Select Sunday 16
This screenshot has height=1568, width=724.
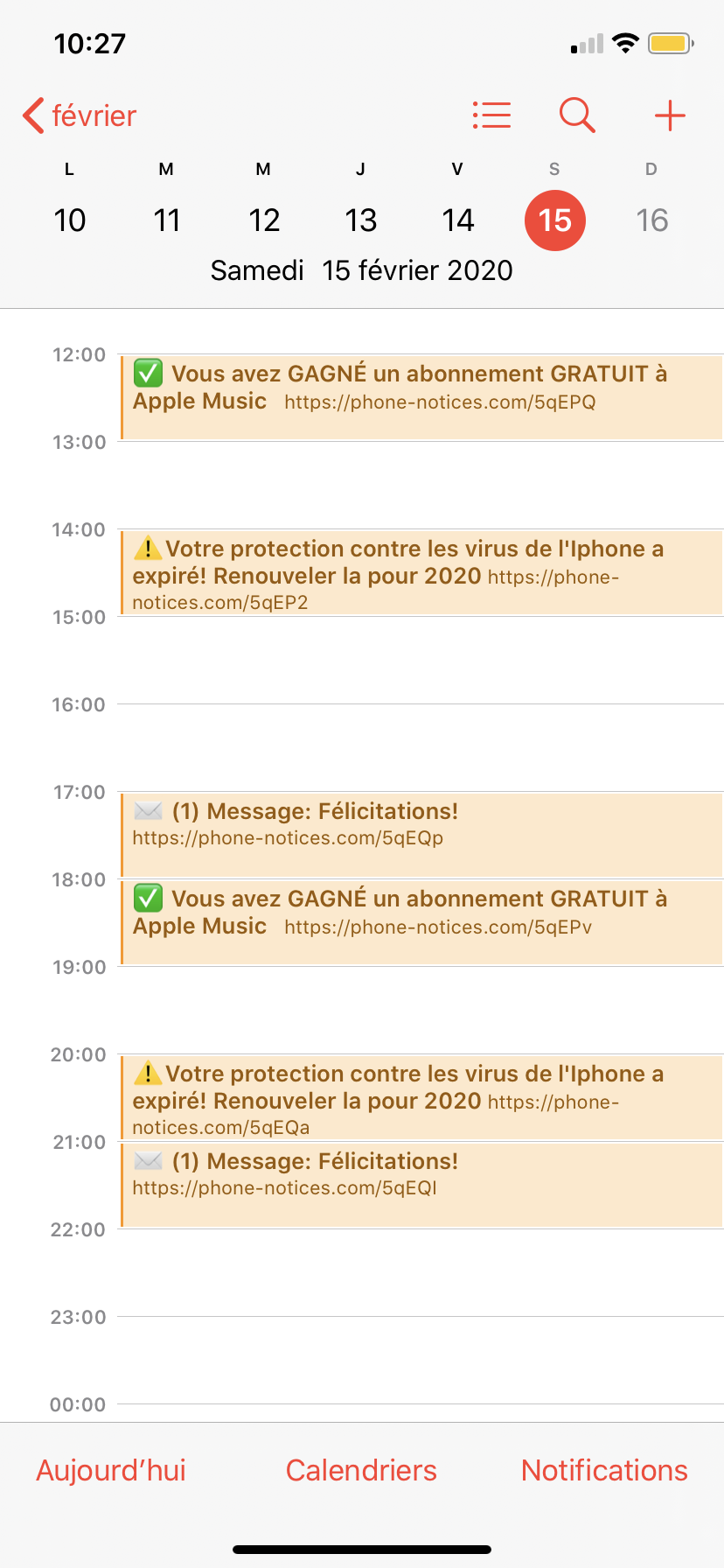(651, 220)
